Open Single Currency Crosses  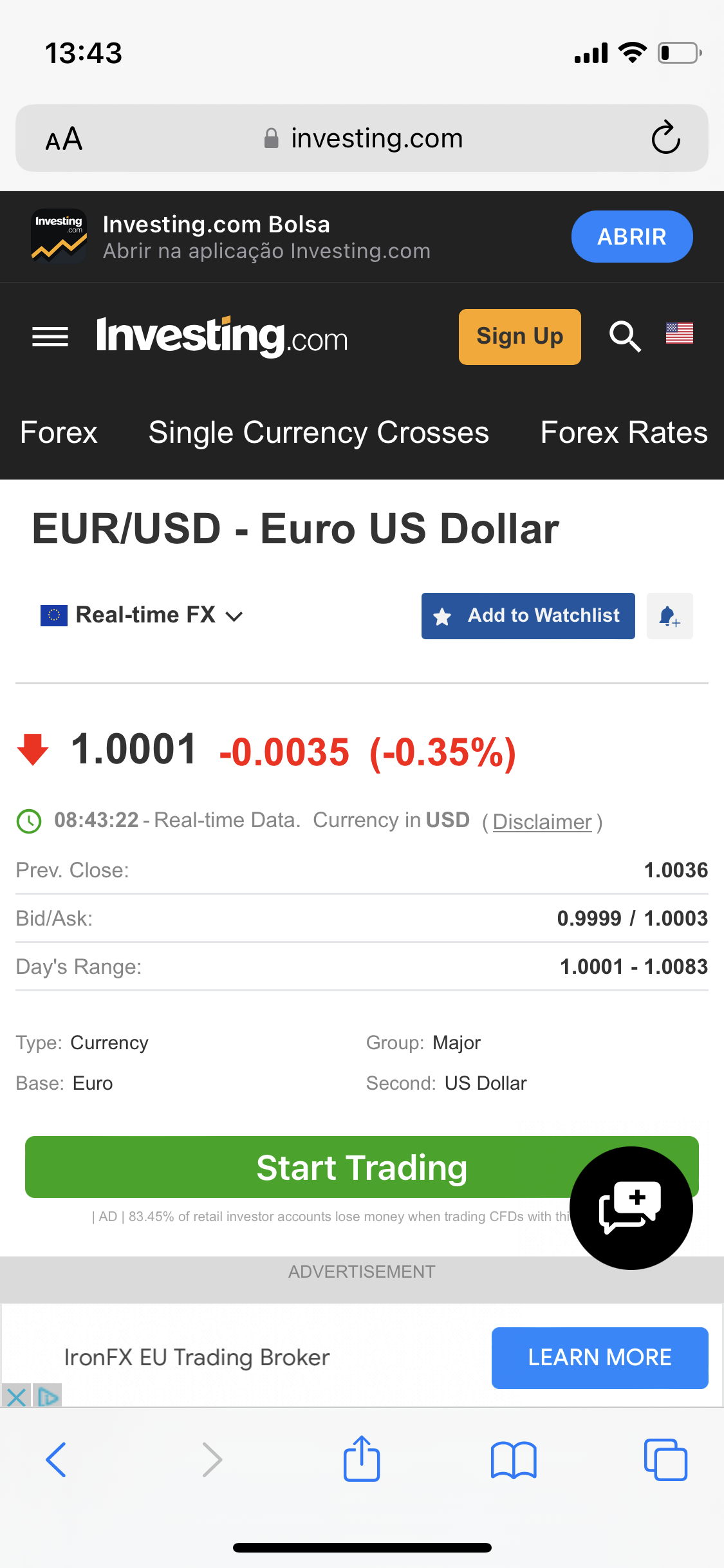pos(319,433)
